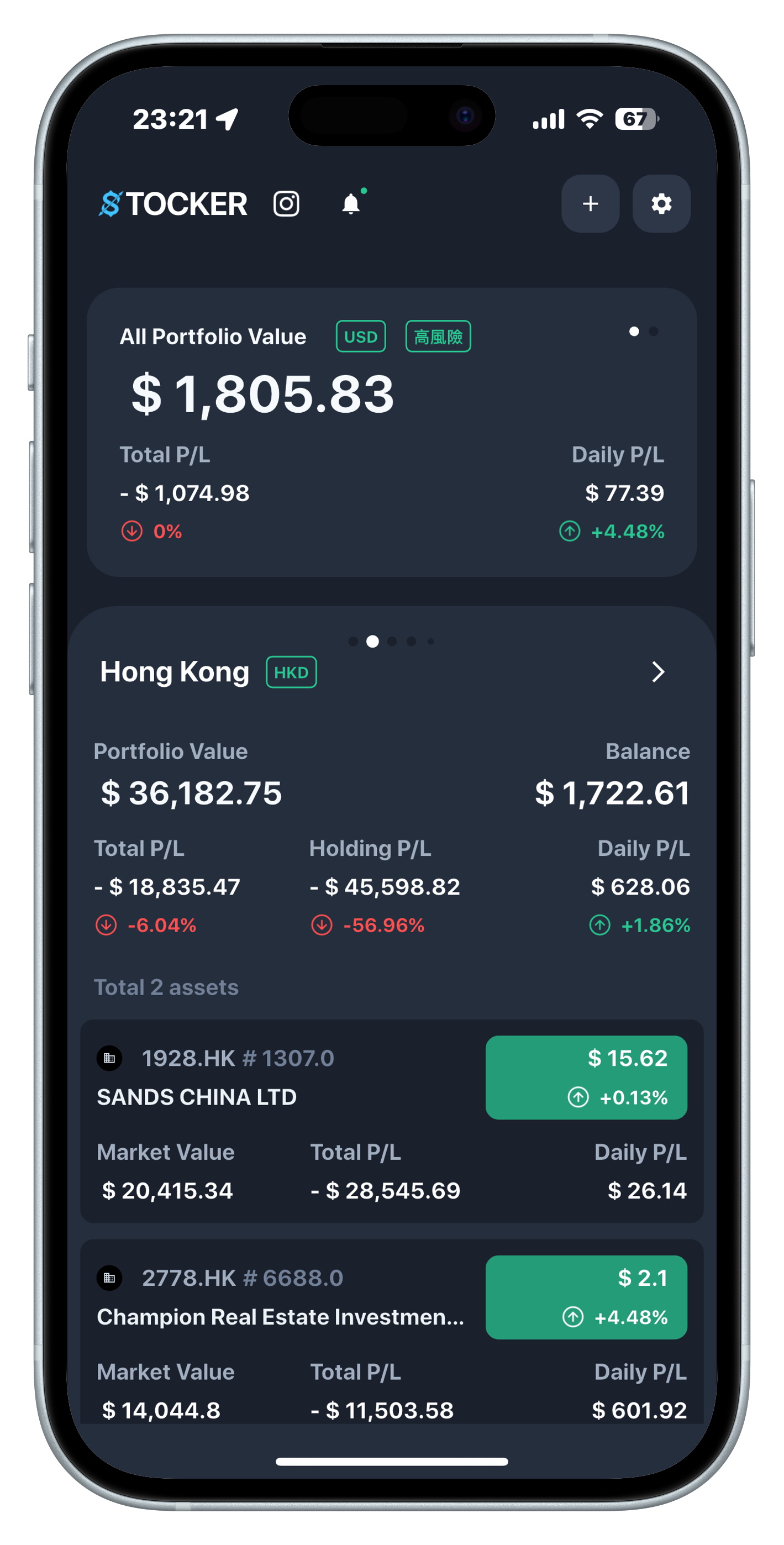This screenshot has height=1545, width=784.
Task: Tap the green $15.62 price badge
Action: 586,1077
